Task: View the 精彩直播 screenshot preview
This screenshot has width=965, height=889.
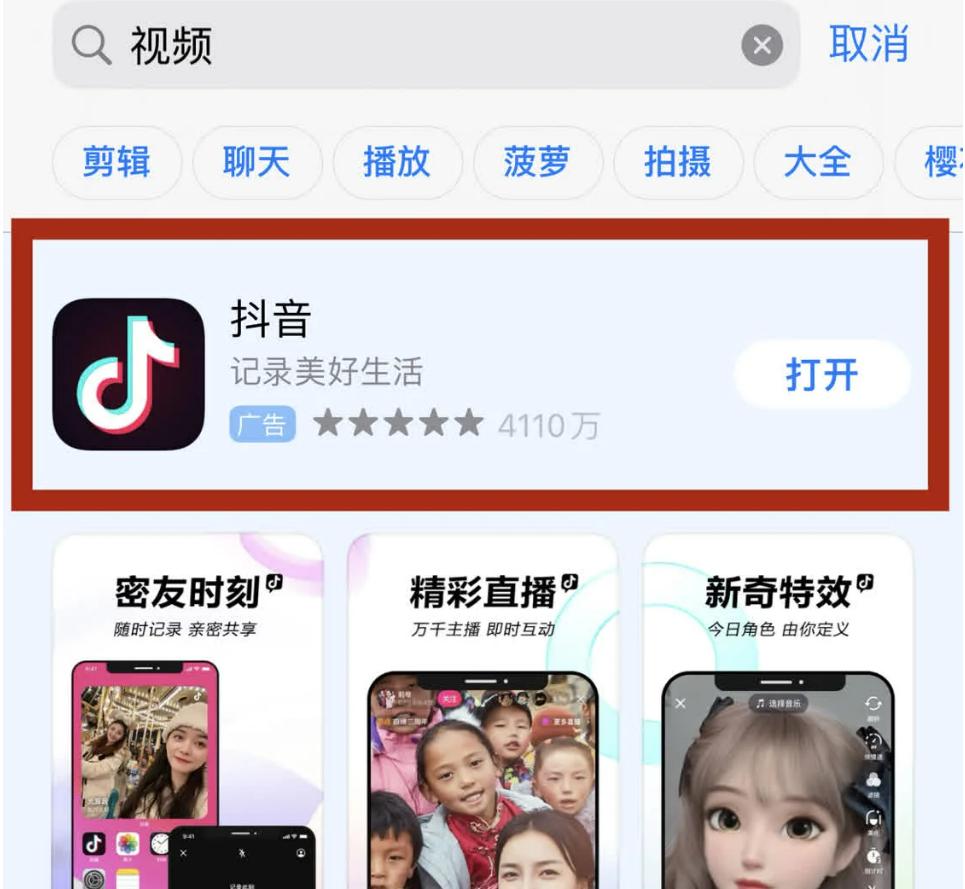Action: coord(482,712)
